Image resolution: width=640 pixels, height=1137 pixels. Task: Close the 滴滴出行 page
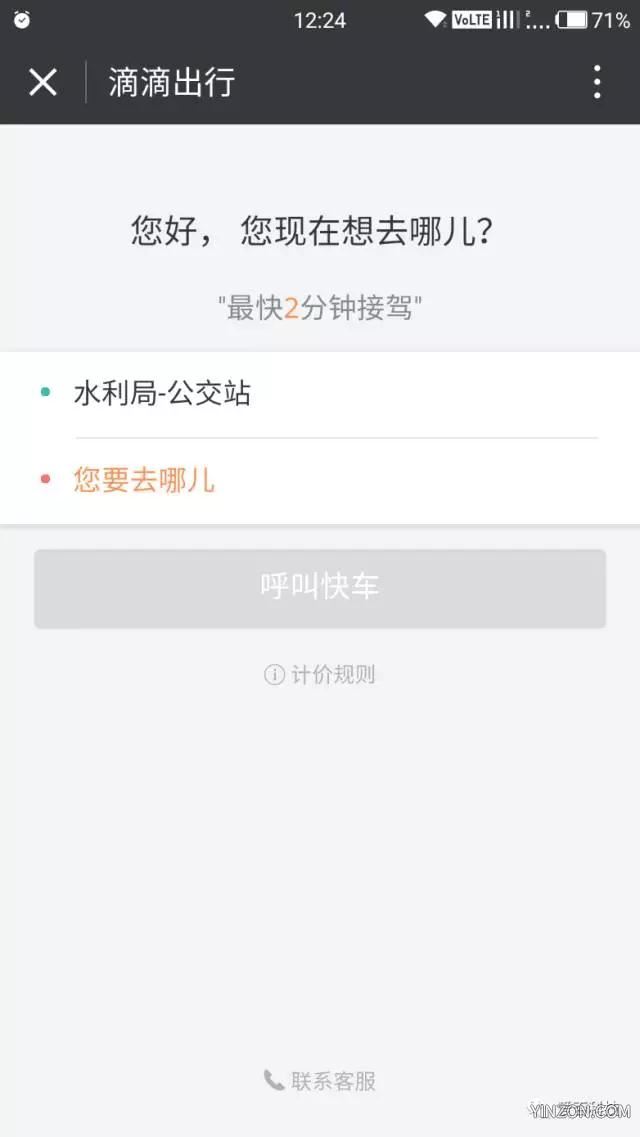pos(43,82)
